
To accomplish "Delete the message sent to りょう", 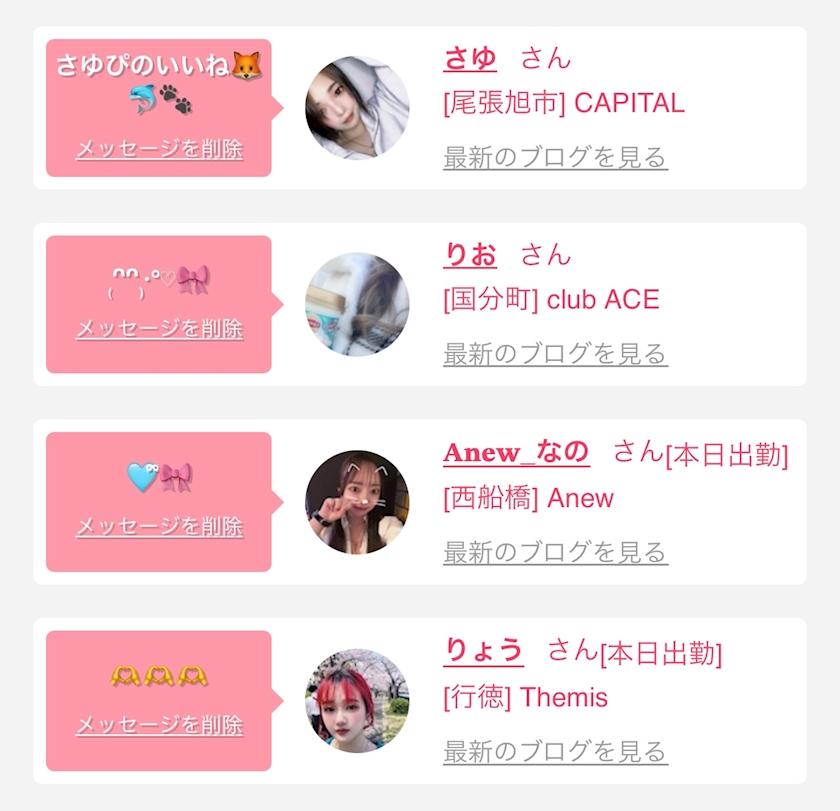I will pos(159,725).
